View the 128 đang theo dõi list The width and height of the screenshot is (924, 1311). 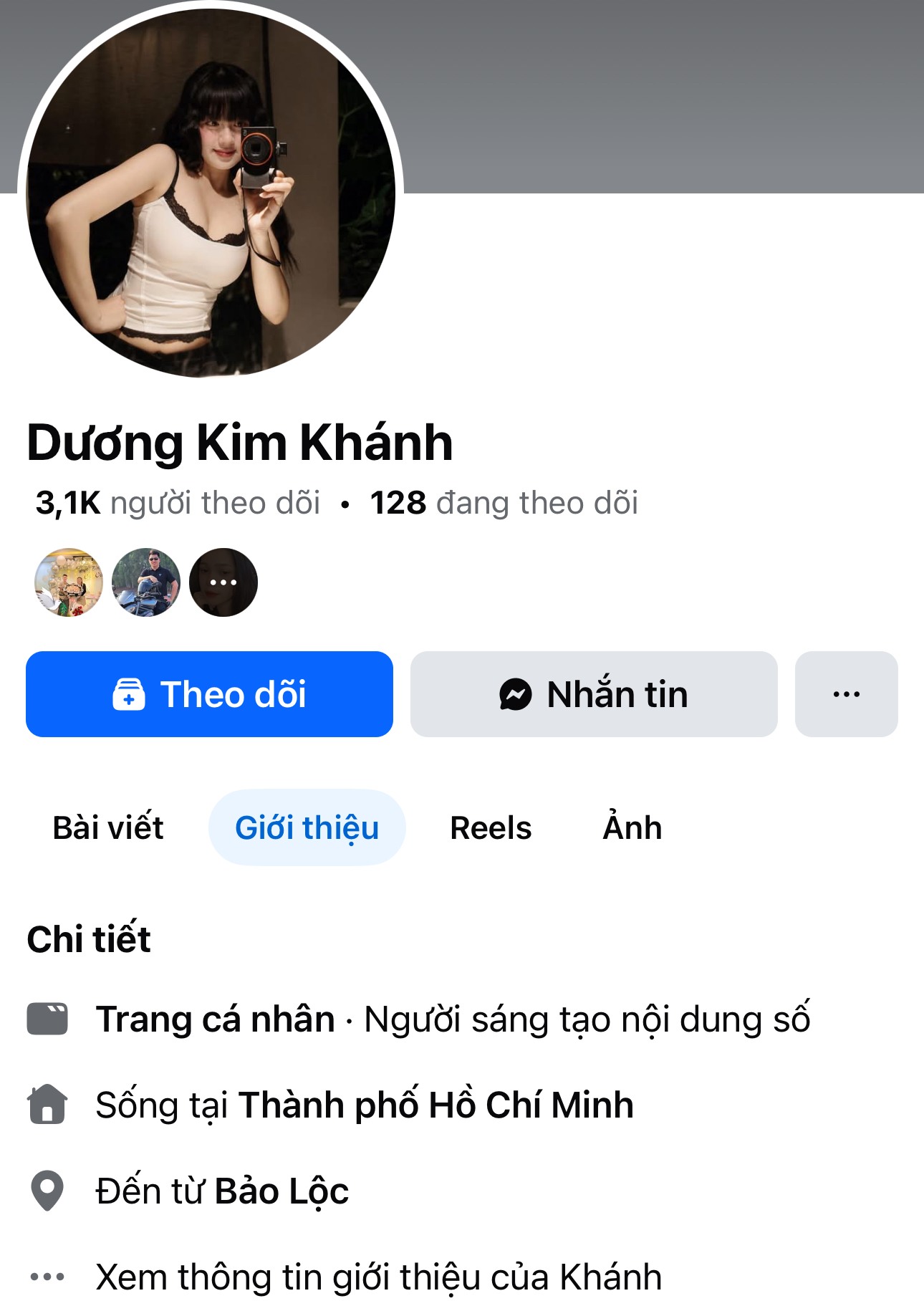tap(504, 503)
